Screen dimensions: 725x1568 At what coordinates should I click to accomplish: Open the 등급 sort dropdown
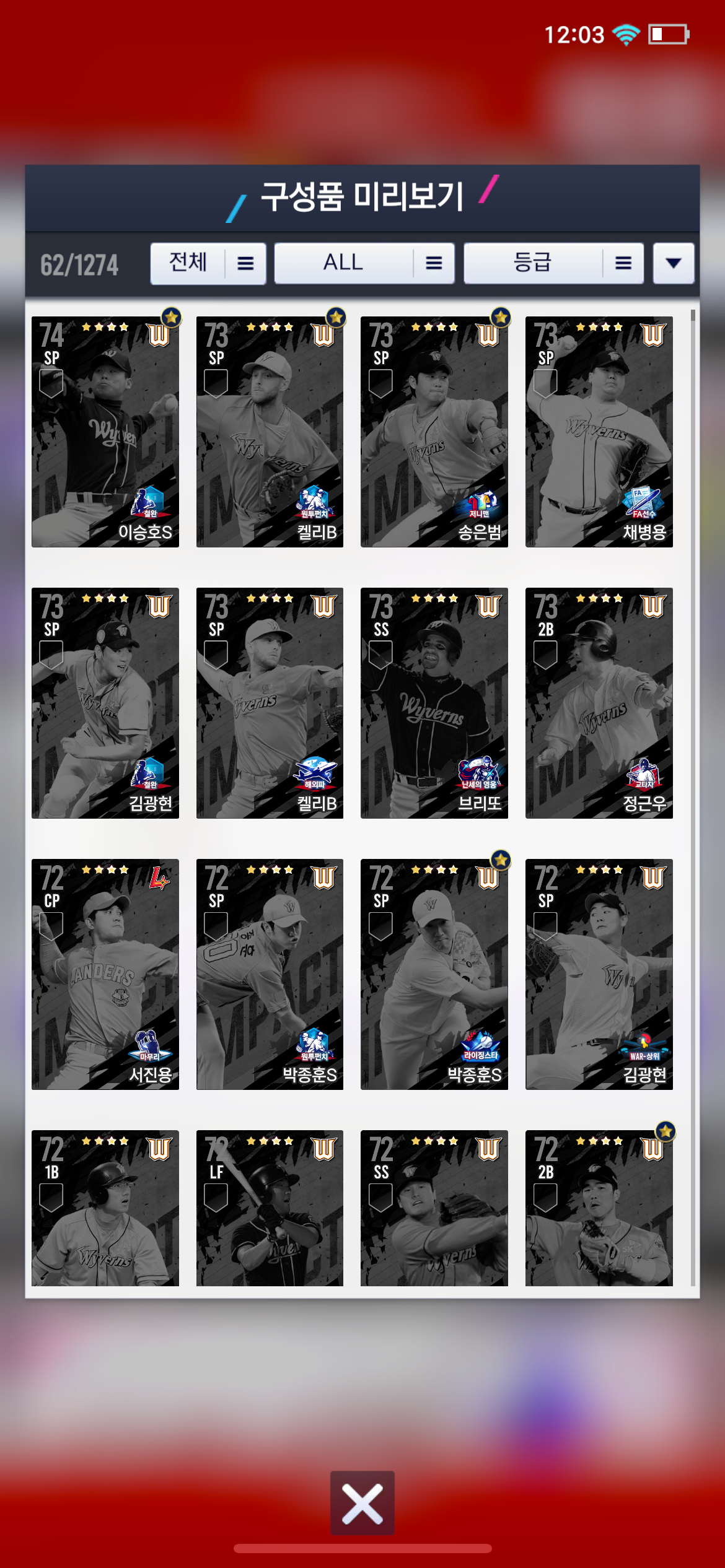553,264
